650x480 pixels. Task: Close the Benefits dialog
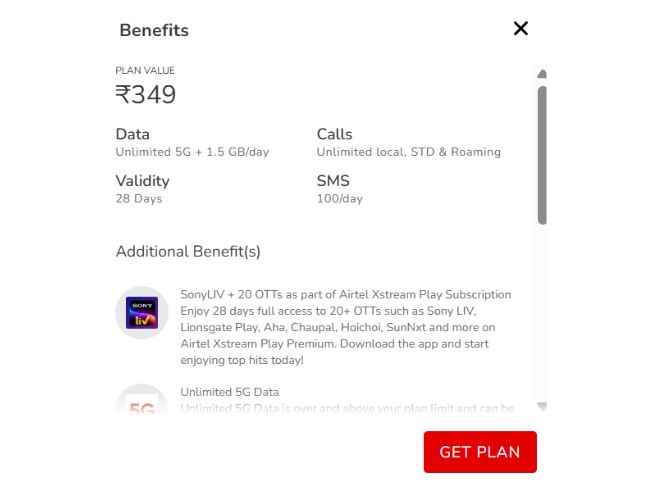[520, 28]
